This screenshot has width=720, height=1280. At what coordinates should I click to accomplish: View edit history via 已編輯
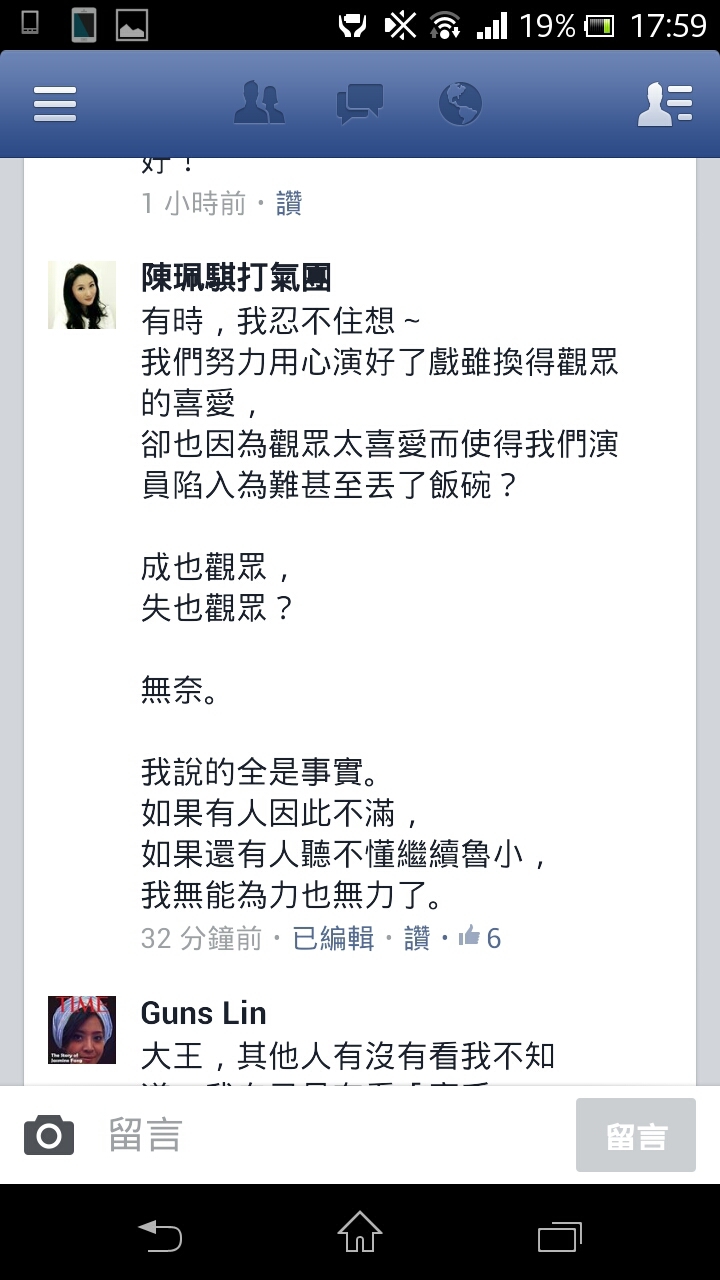coord(333,938)
